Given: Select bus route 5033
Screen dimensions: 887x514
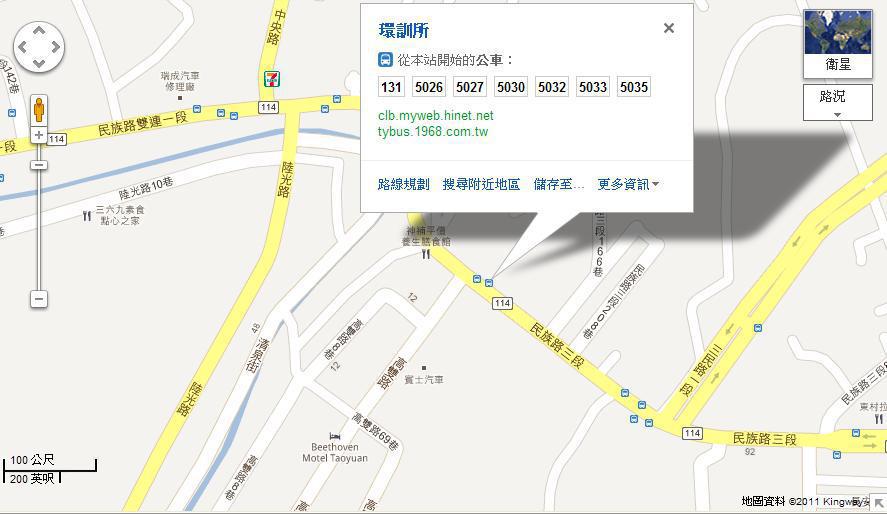Looking at the screenshot, I should [592, 87].
